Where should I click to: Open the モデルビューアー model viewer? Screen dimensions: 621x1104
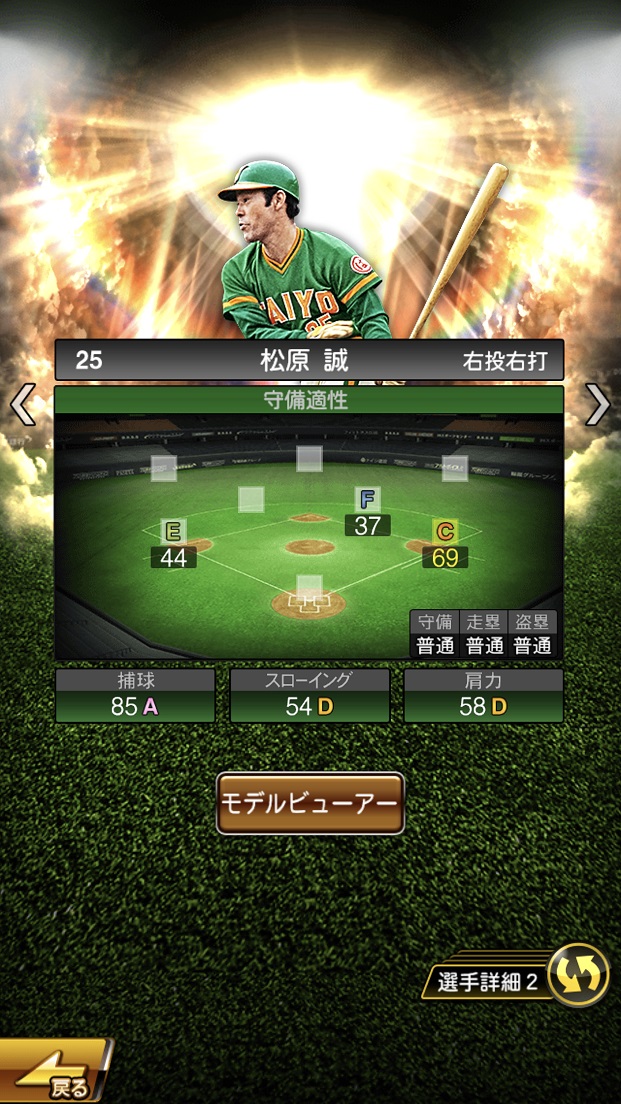click(x=310, y=803)
